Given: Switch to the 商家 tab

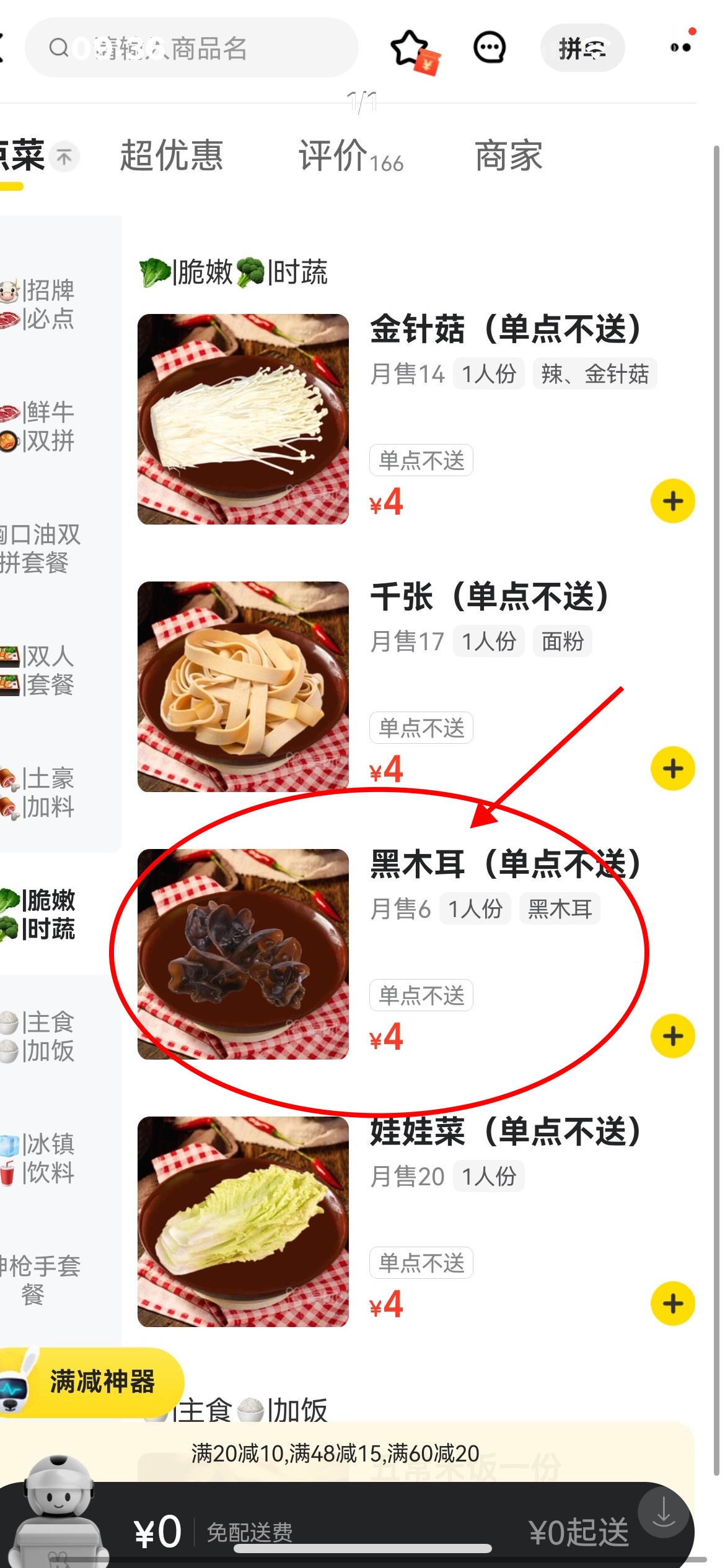Looking at the screenshot, I should point(509,155).
